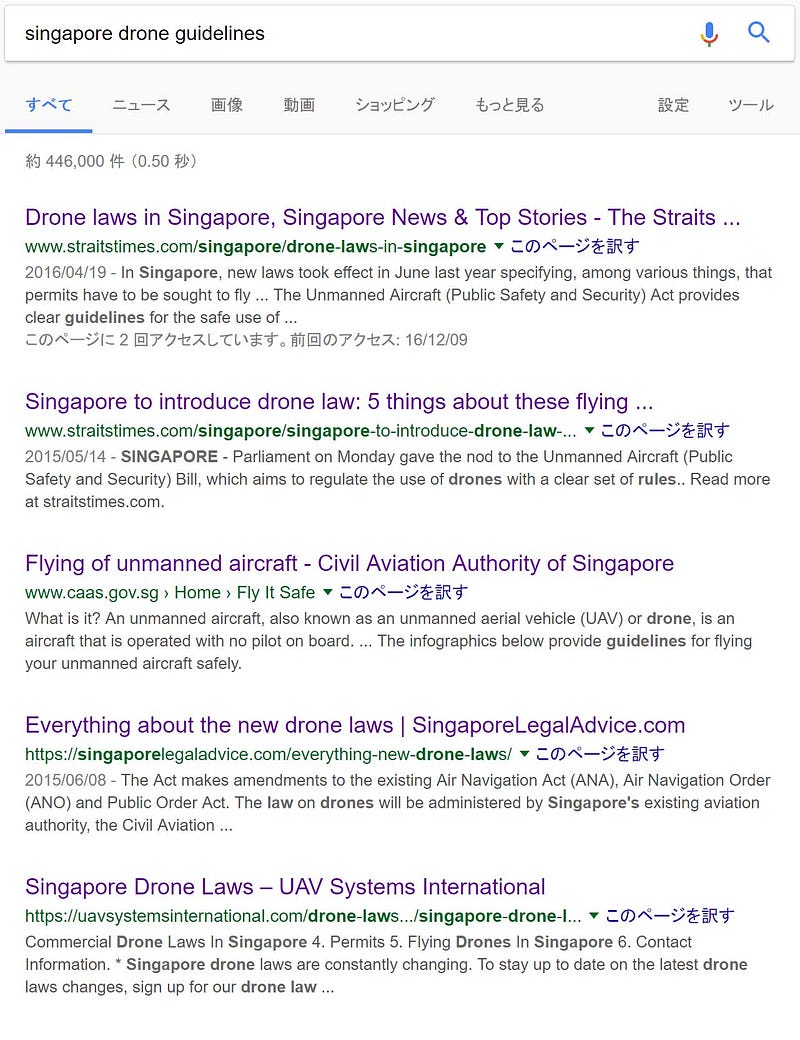This screenshot has width=800, height=1040.
Task: Switch to the ニュース tab
Action: click(x=141, y=105)
